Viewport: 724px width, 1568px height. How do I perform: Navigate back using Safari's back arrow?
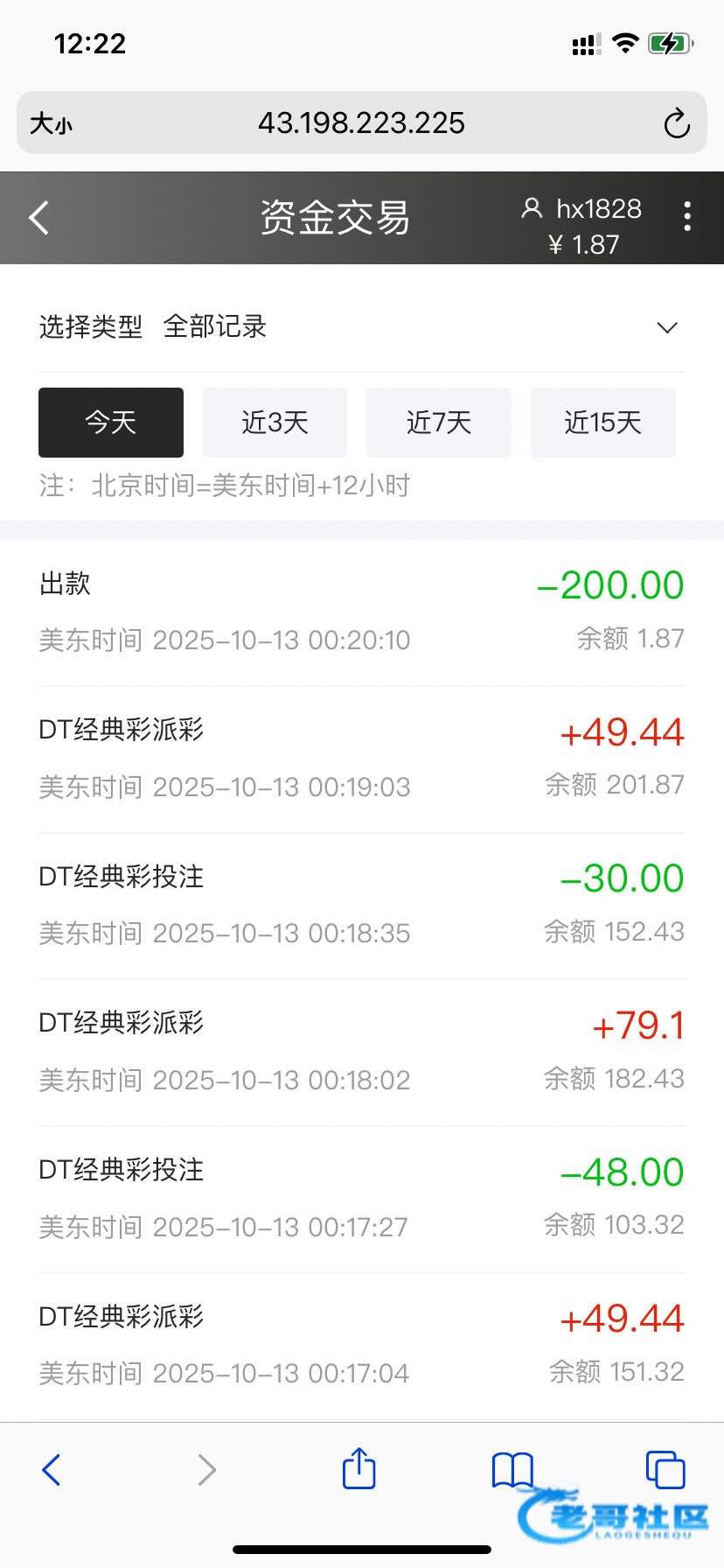(x=52, y=1470)
